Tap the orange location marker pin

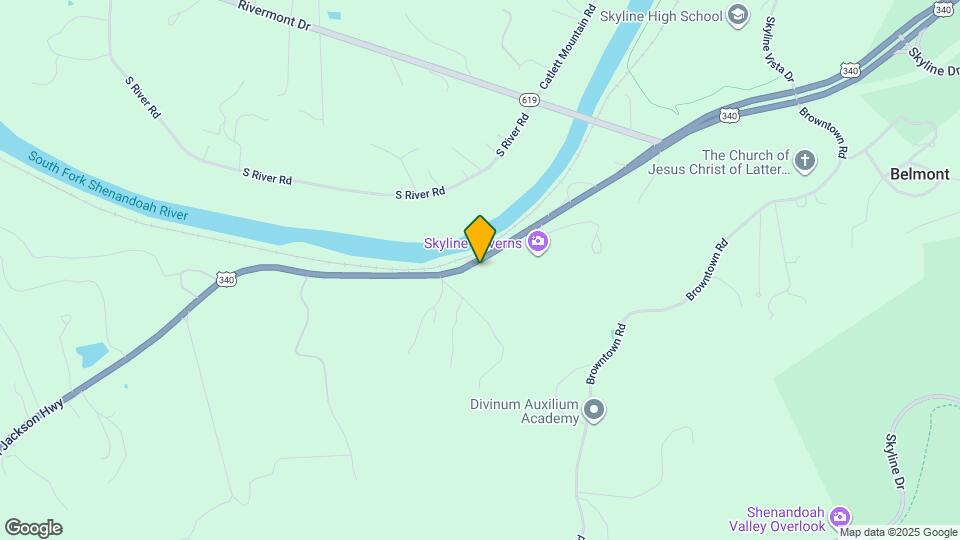(480, 238)
